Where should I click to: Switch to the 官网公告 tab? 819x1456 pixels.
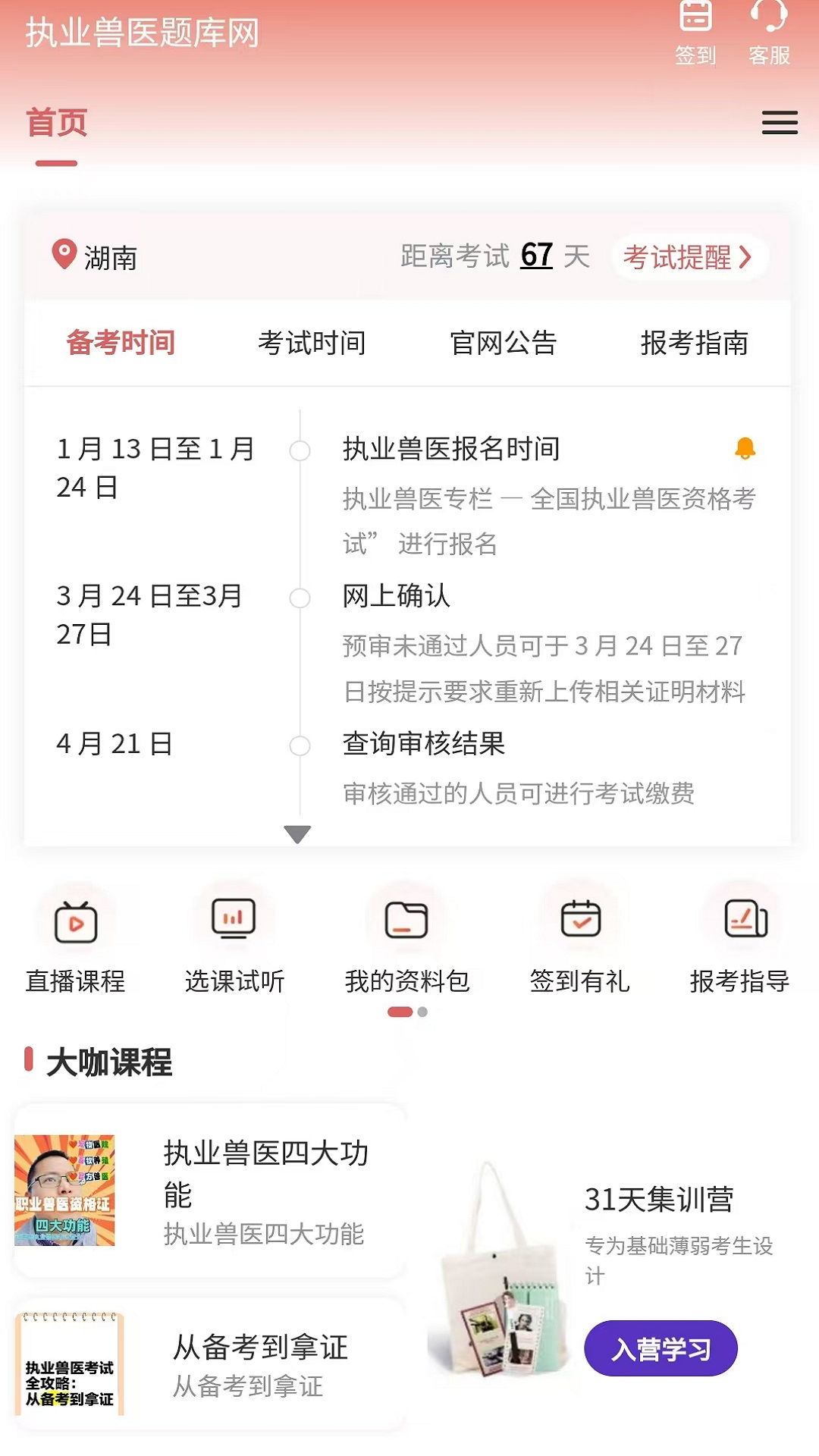point(502,343)
